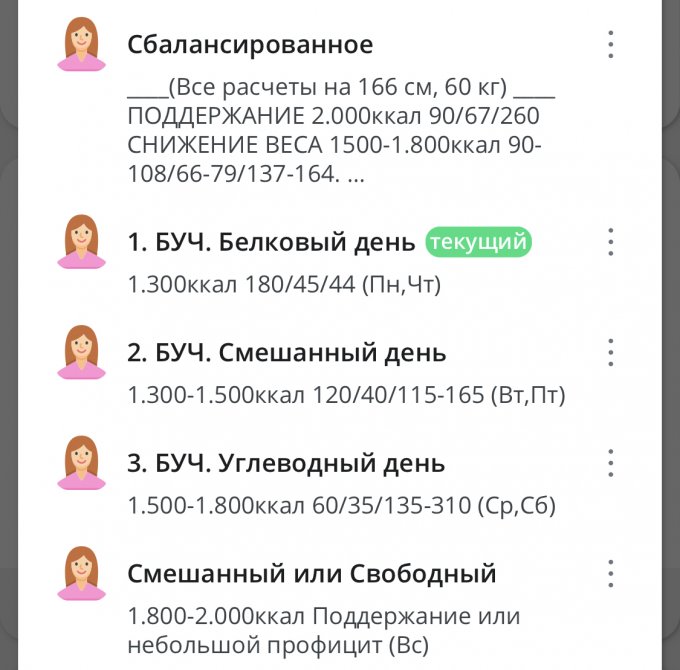The width and height of the screenshot is (680, 670).
Task: Open menu for Смешанный или Свободный
Action: (x=610, y=574)
